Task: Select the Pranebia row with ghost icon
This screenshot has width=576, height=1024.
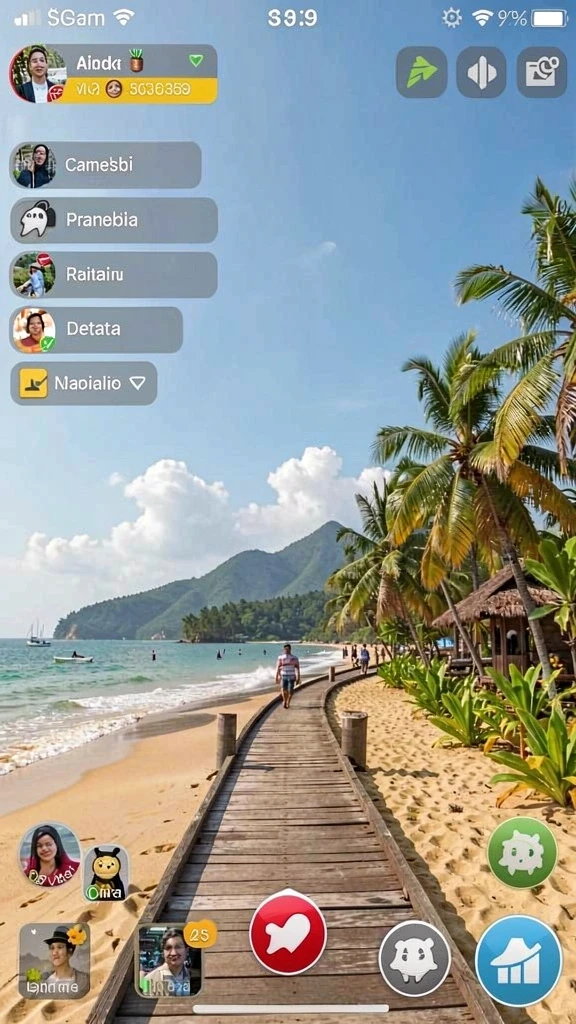Action: (x=114, y=220)
